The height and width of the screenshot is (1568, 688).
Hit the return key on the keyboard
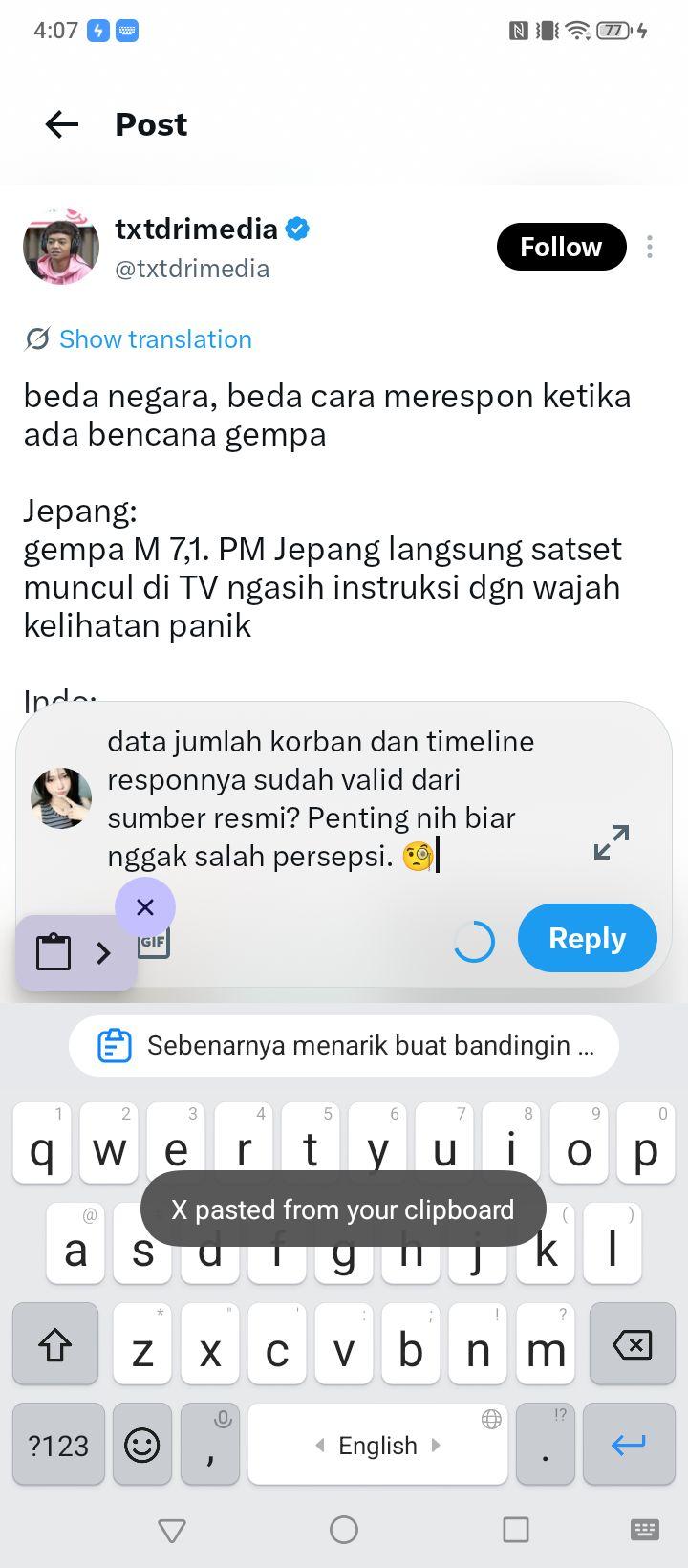(629, 1444)
